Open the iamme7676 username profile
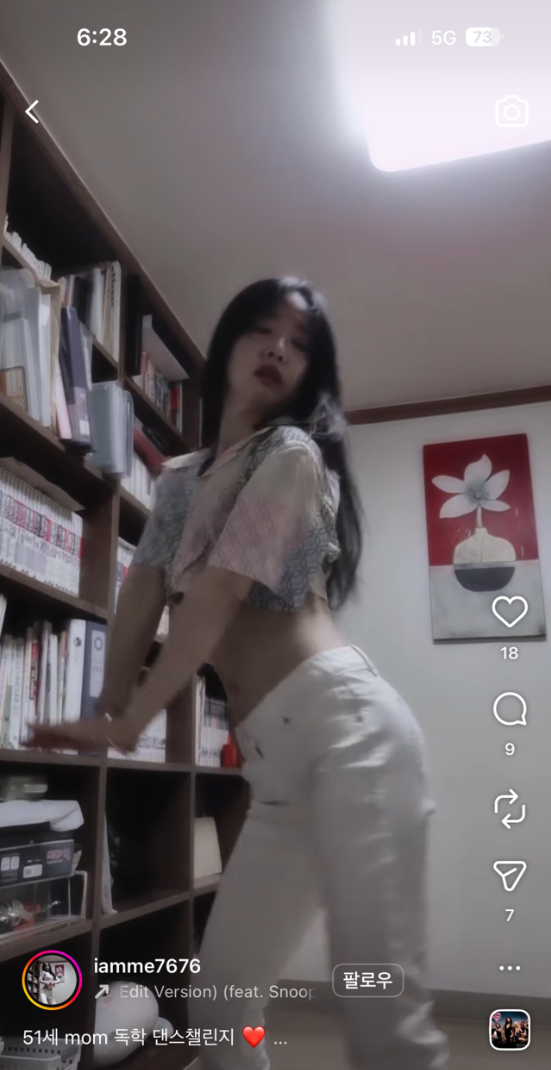The height and width of the screenshot is (1070, 551). [147, 966]
